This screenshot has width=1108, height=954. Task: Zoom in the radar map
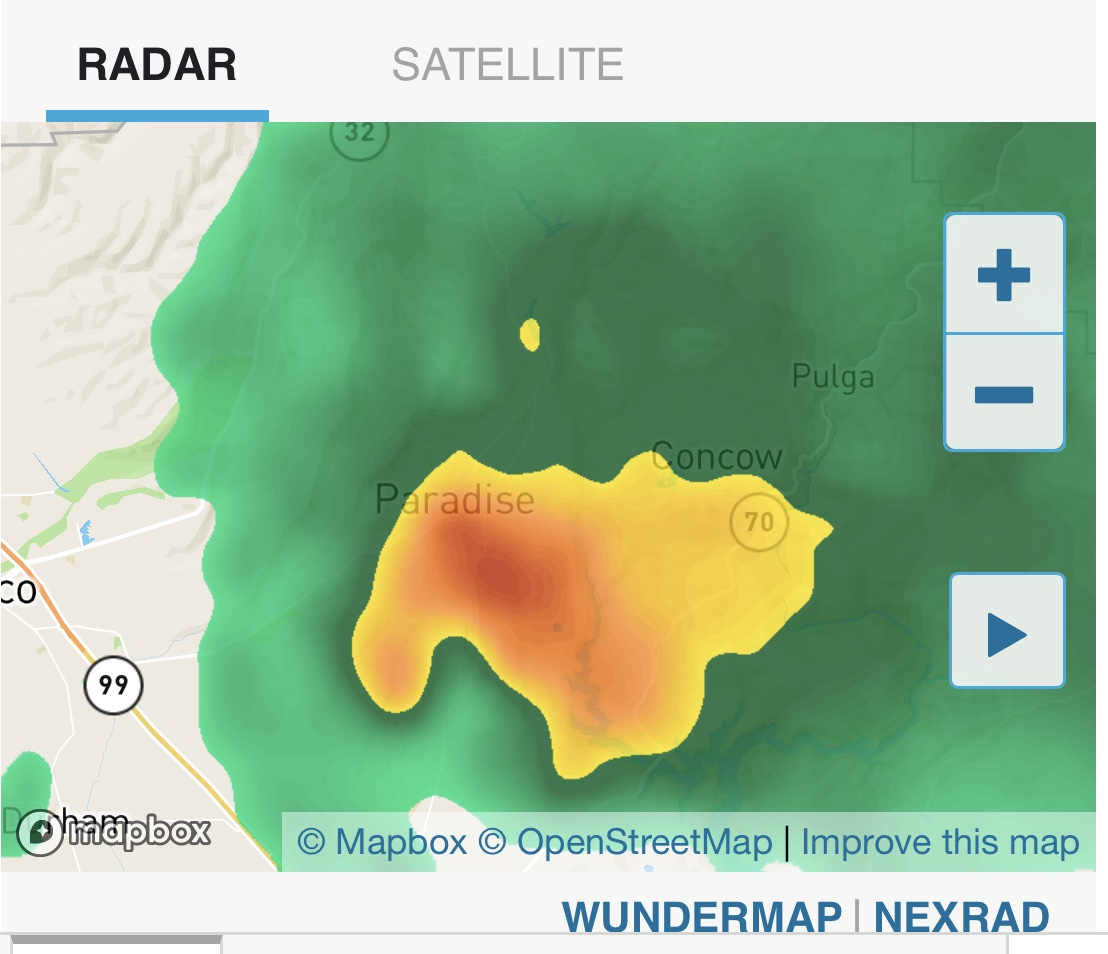pyautogui.click(x=1004, y=274)
